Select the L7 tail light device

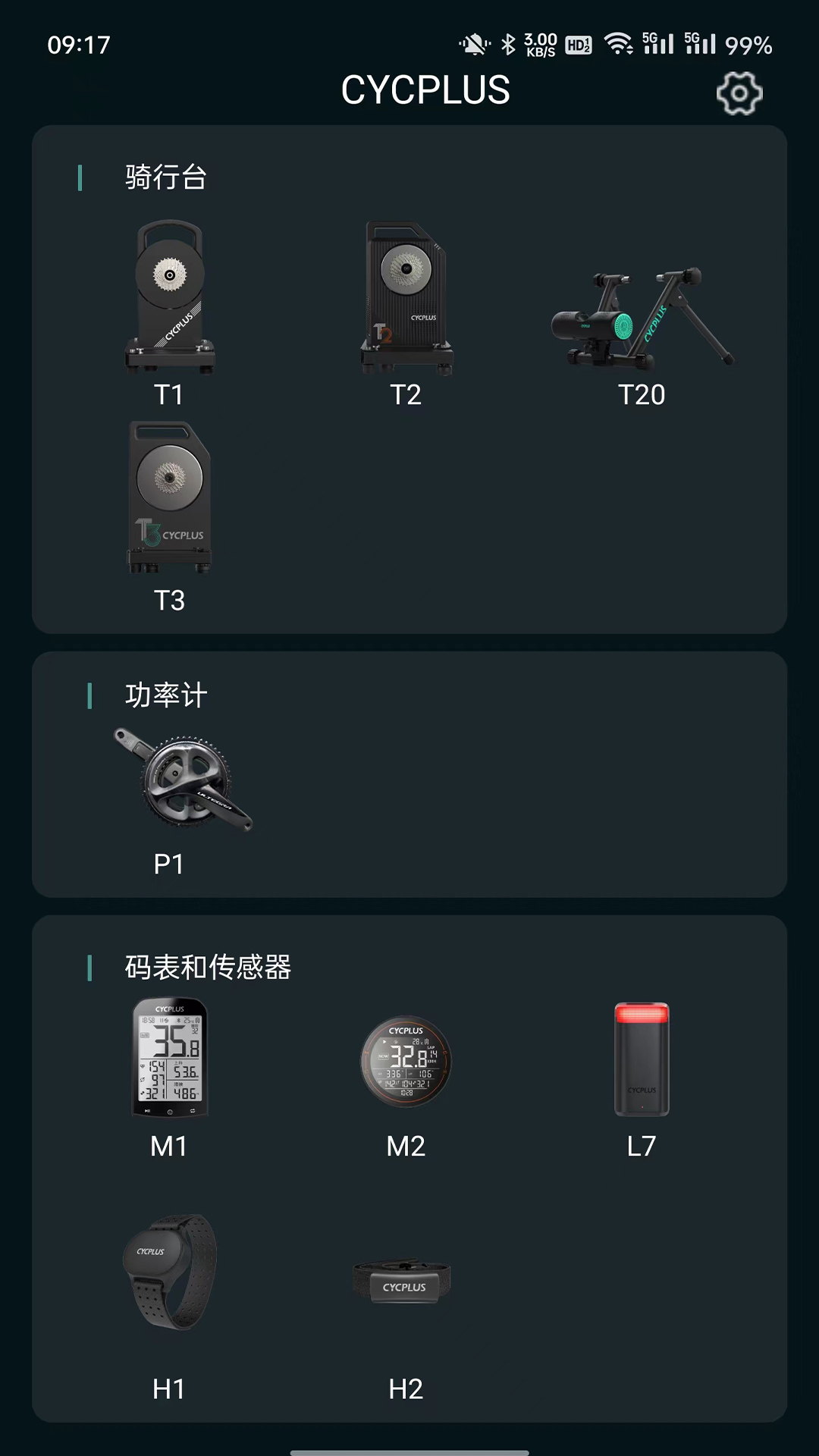tap(642, 1058)
